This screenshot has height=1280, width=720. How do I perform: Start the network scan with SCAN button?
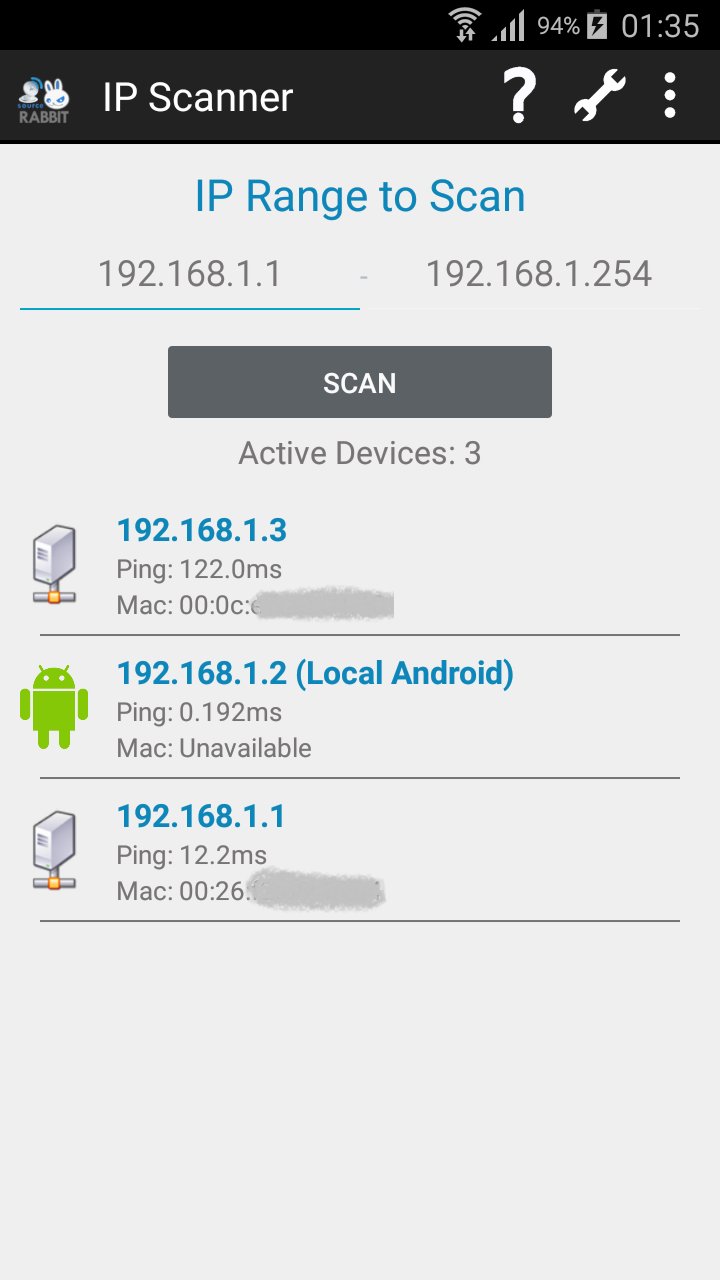360,382
